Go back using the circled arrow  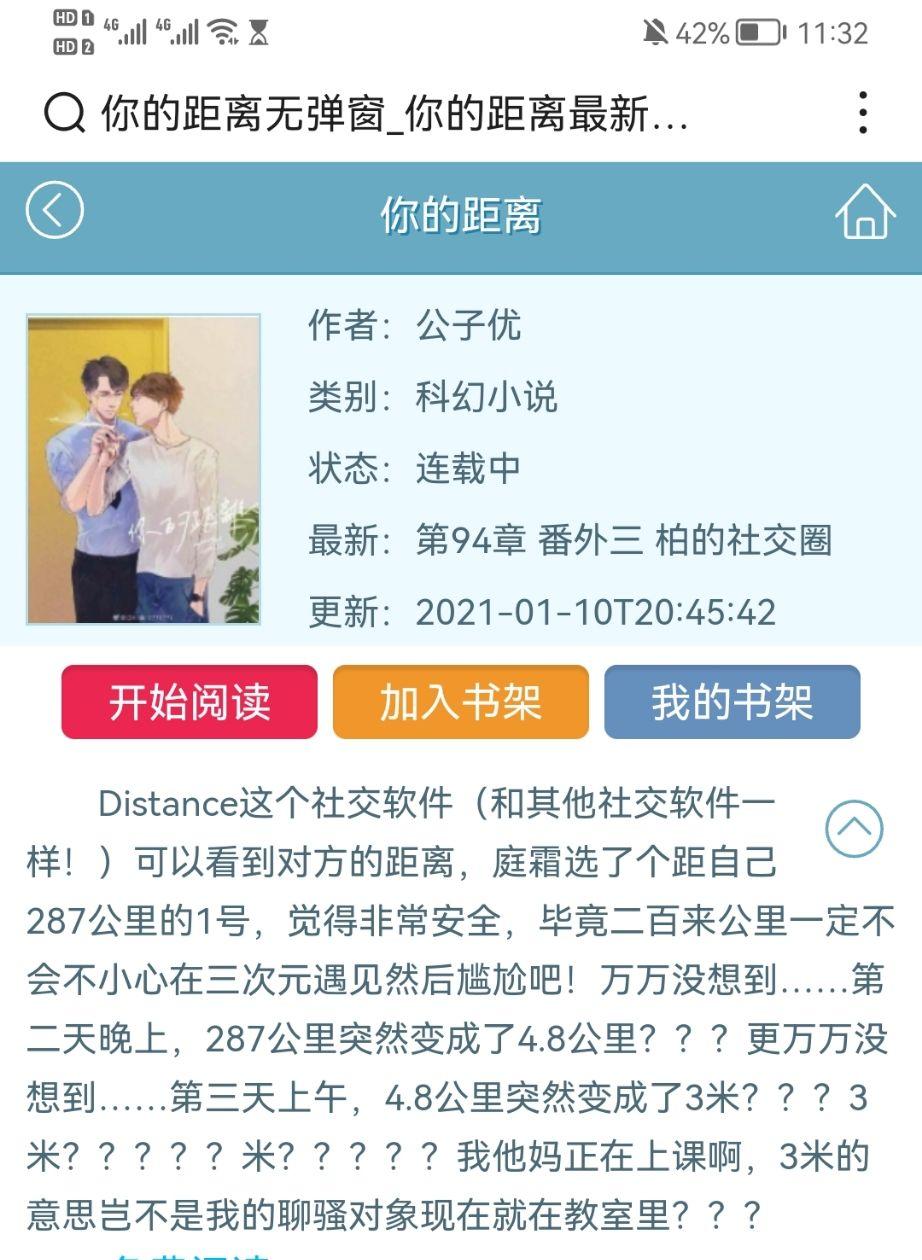(54, 211)
